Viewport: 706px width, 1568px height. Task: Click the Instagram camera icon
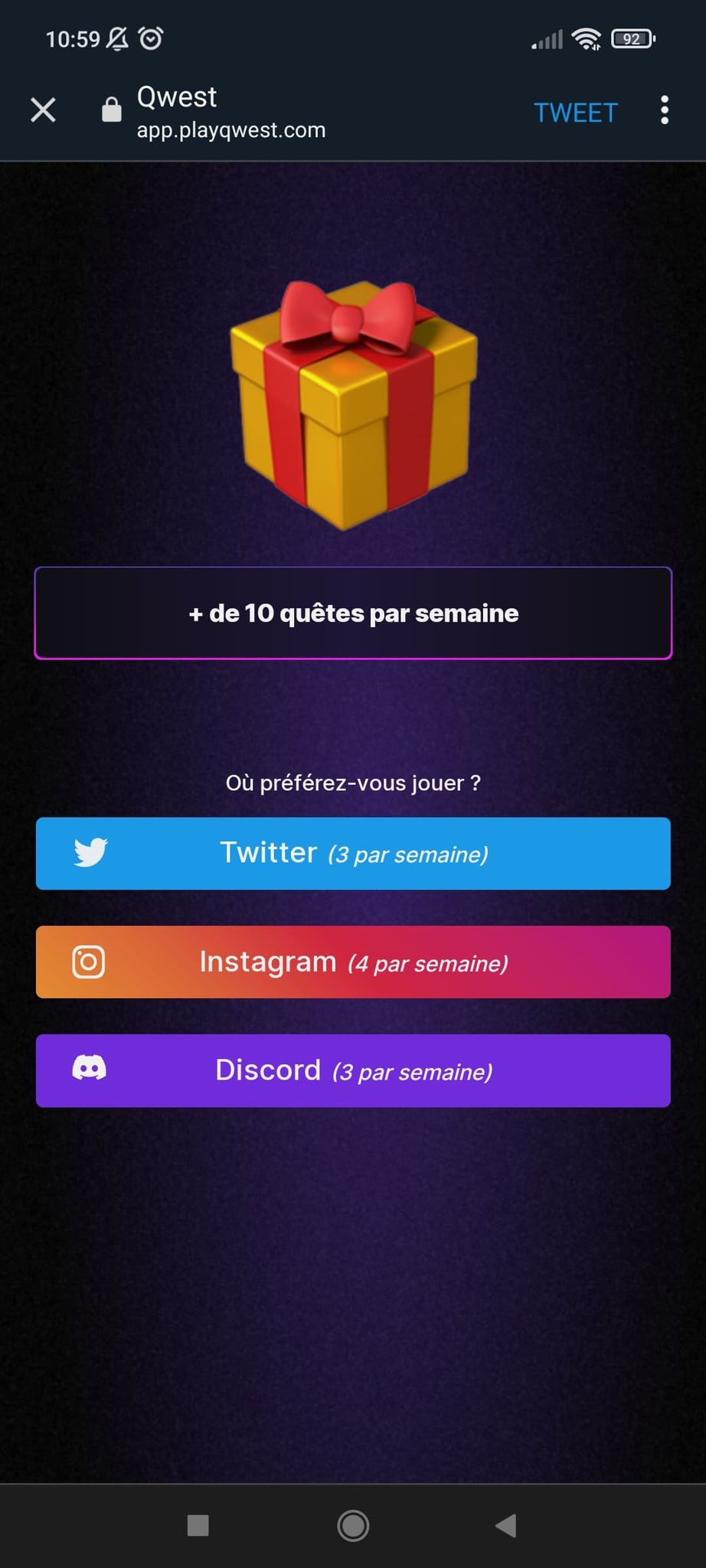(x=88, y=962)
